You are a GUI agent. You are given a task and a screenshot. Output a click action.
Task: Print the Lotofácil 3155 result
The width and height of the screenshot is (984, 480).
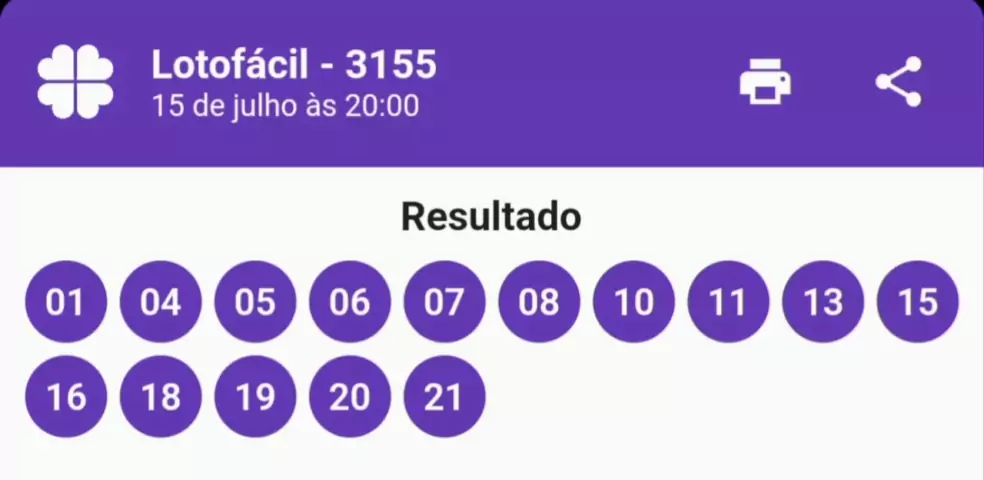pos(765,82)
